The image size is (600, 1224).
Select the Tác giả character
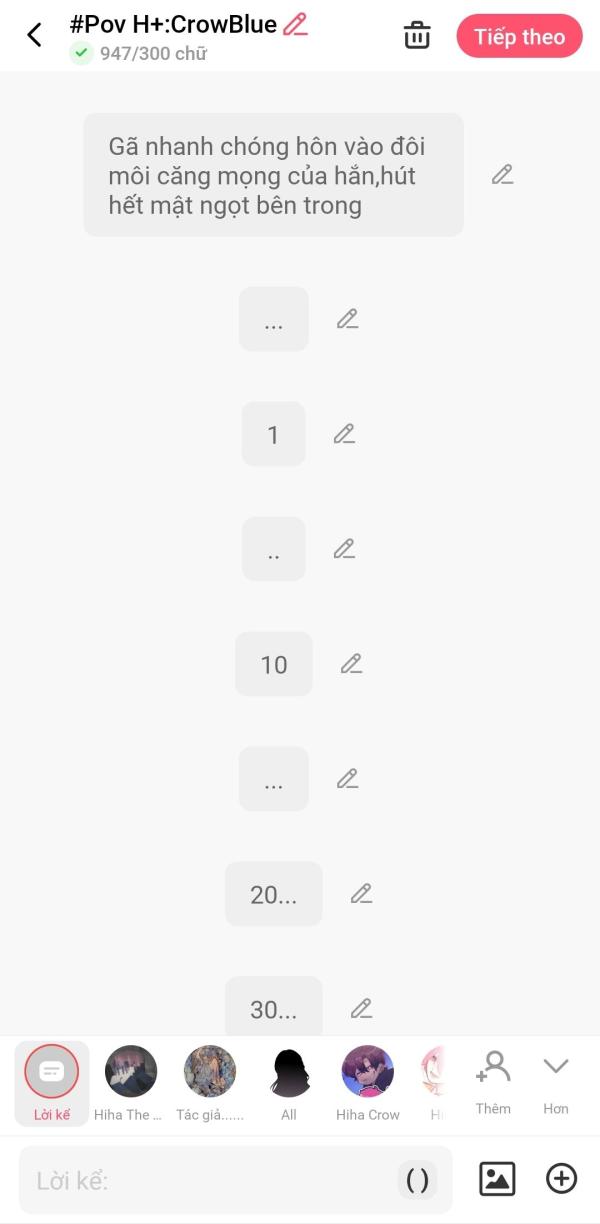209,1082
